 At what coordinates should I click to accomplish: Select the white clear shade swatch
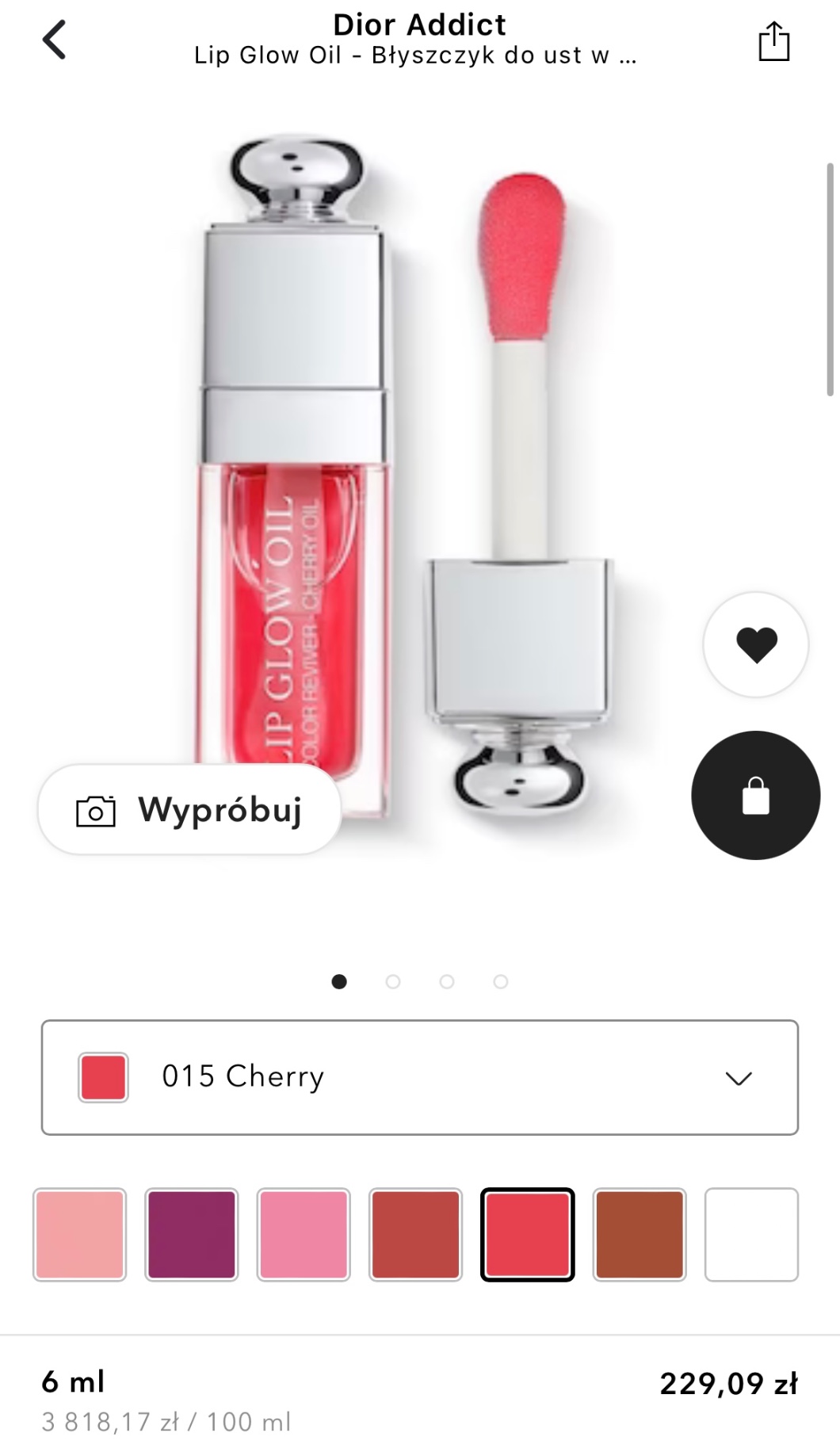[x=751, y=1234]
